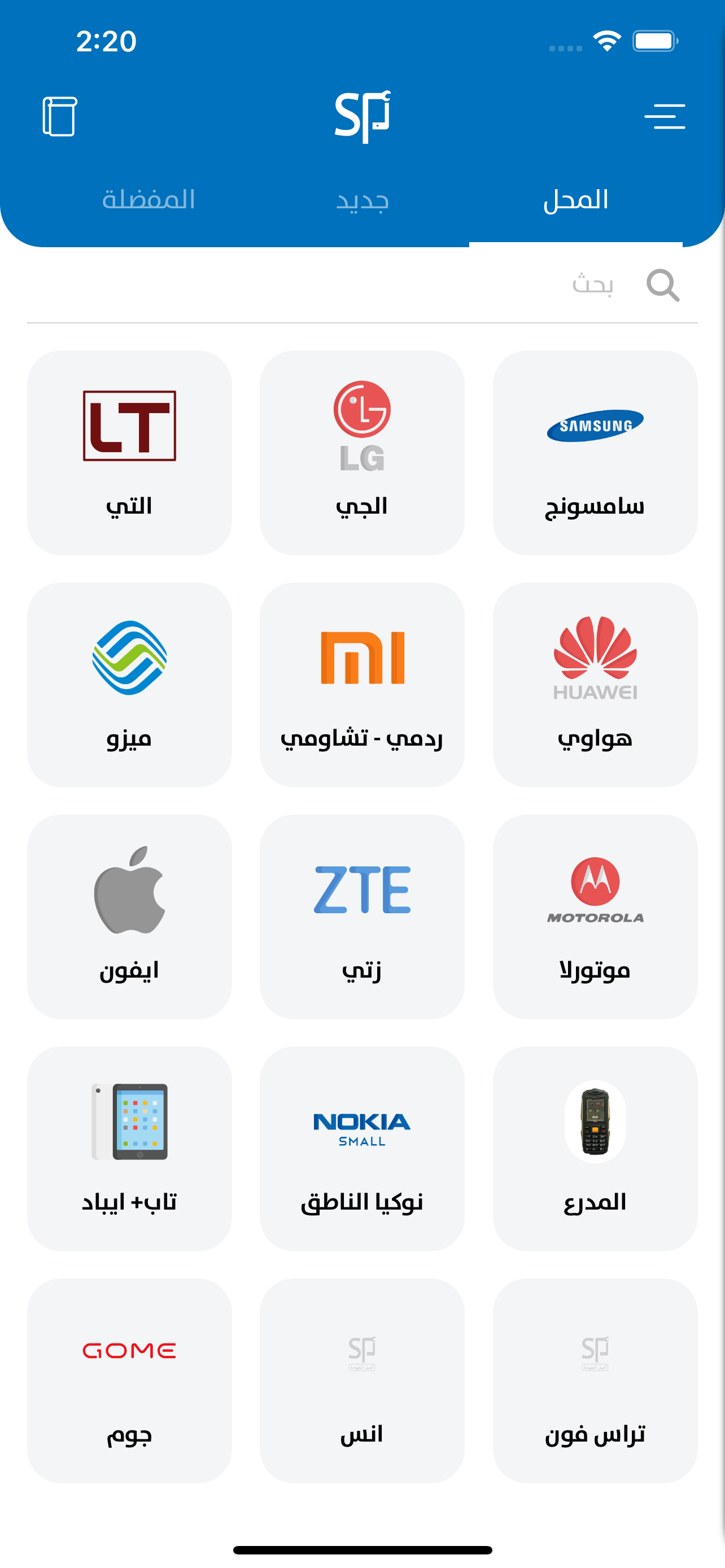
Task: Browse the تاب+ ايباد category
Action: tap(129, 1148)
